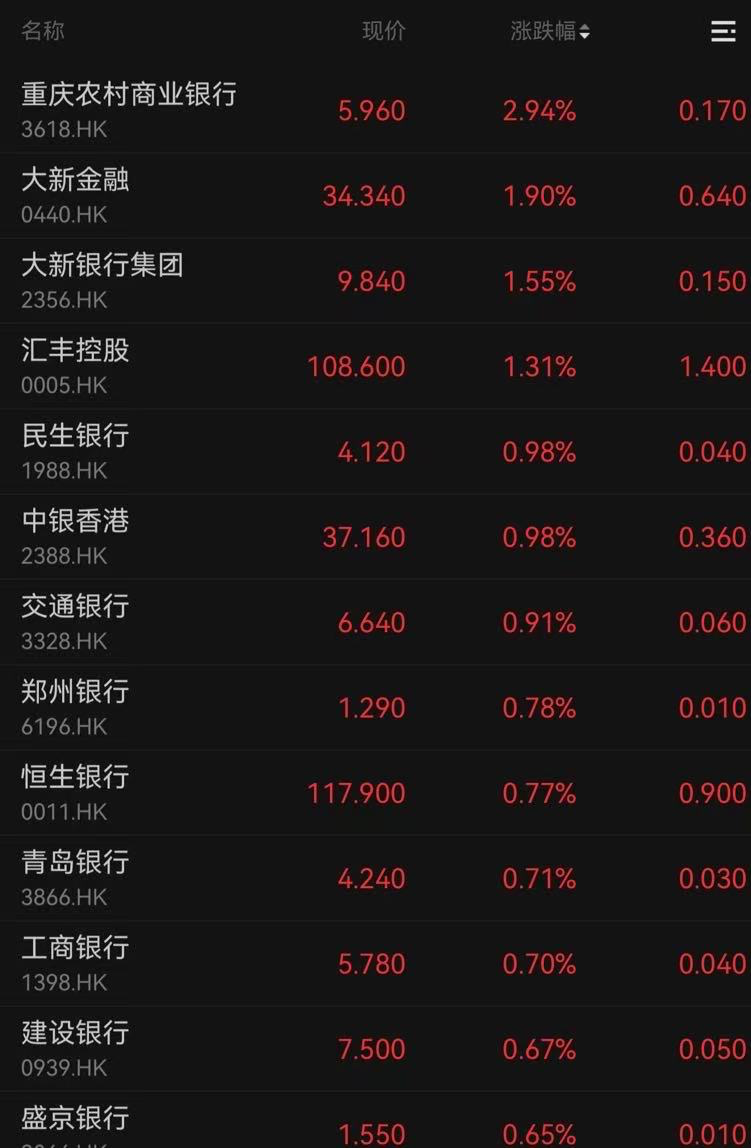
Task: View 大新银行集团 quote page
Action: click(x=103, y=280)
